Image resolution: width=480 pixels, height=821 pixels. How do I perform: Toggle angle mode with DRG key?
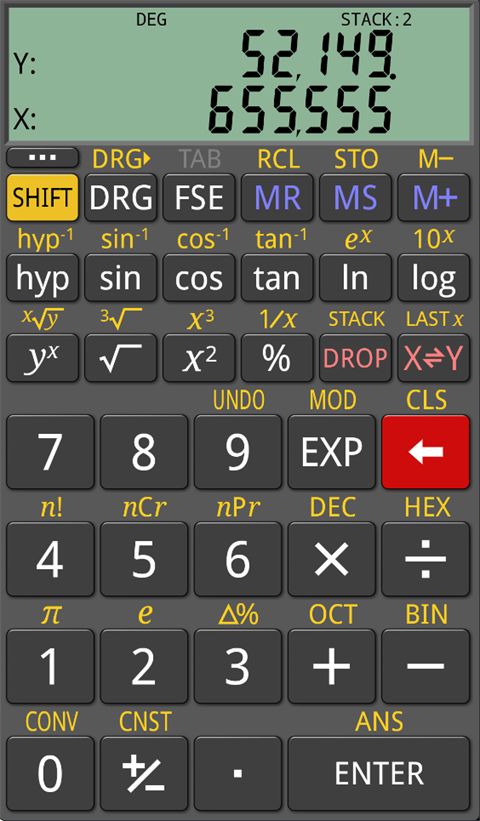click(x=120, y=197)
